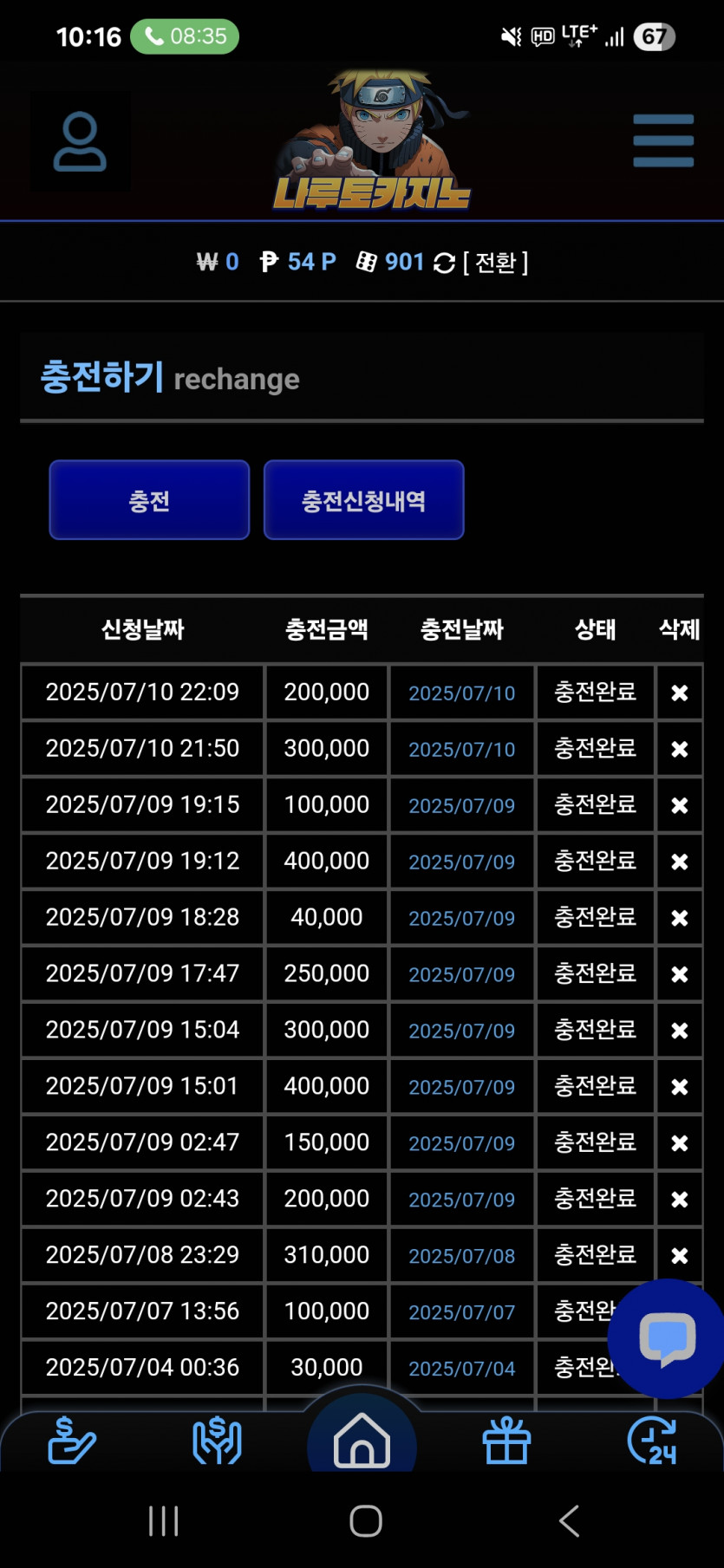
Task: Remove the 2025/07/09 18:28 entry
Action: click(x=680, y=918)
